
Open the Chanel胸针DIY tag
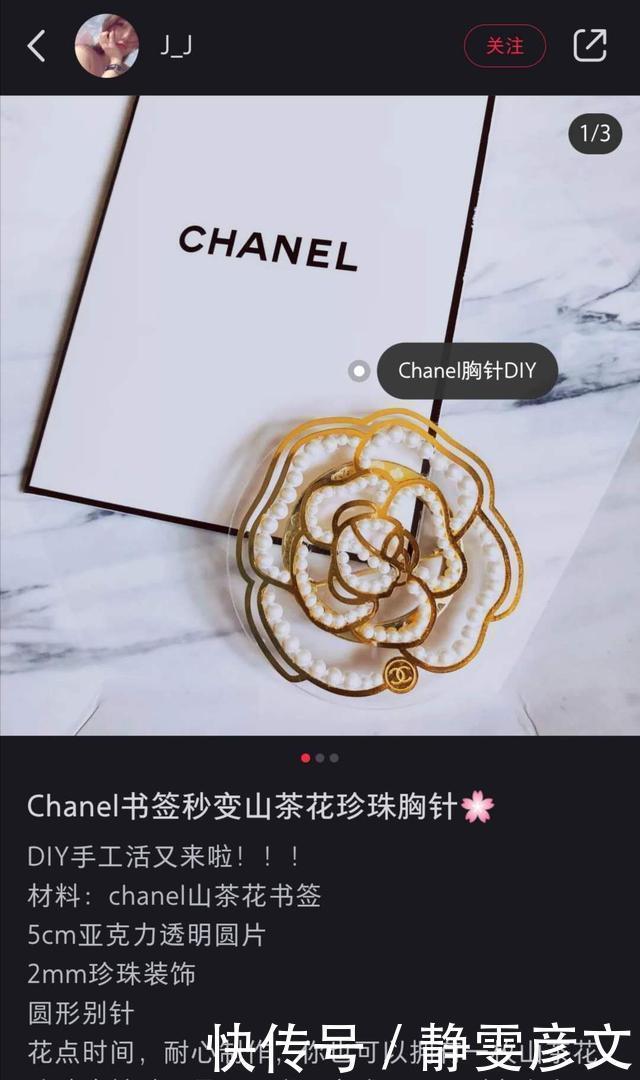pos(466,371)
